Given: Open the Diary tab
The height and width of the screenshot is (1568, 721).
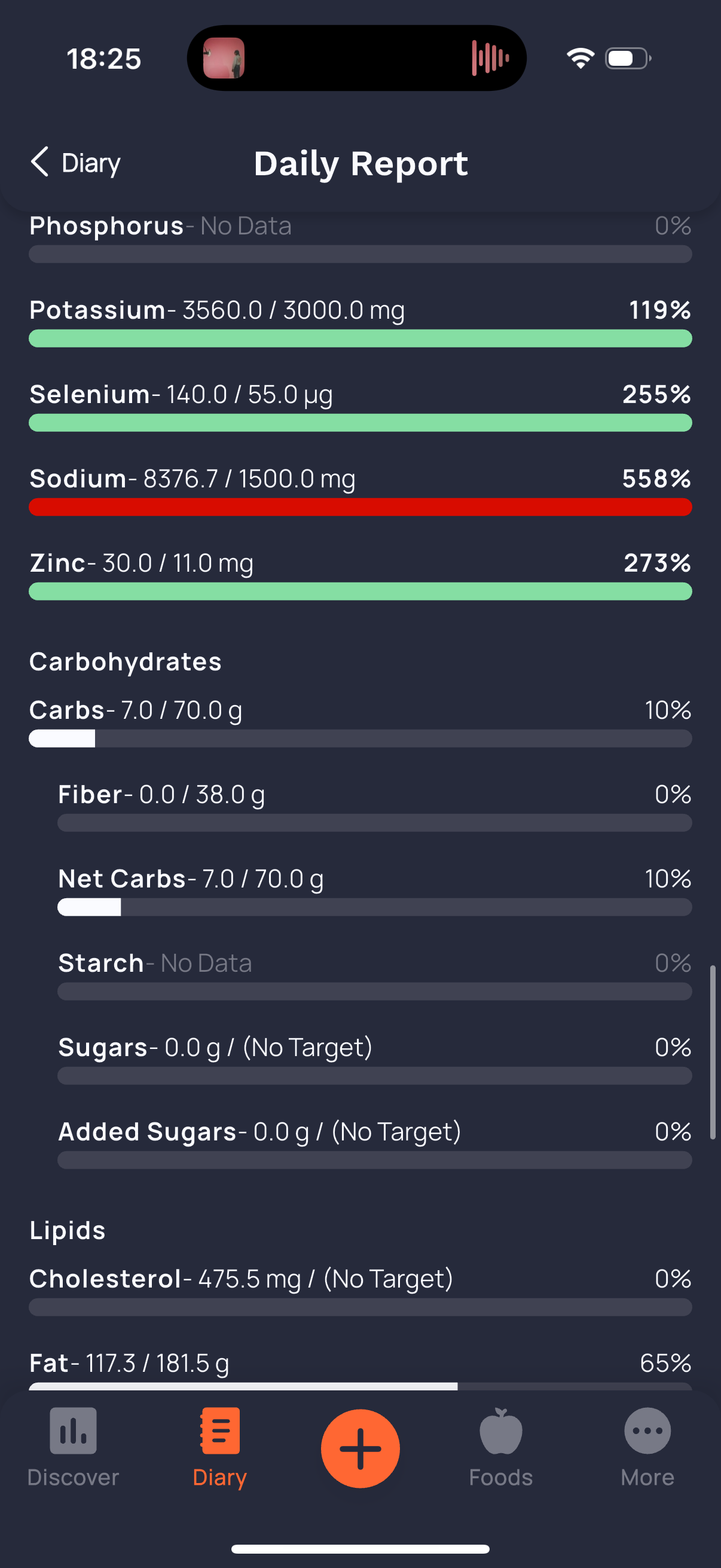Looking at the screenshot, I should [219, 1447].
